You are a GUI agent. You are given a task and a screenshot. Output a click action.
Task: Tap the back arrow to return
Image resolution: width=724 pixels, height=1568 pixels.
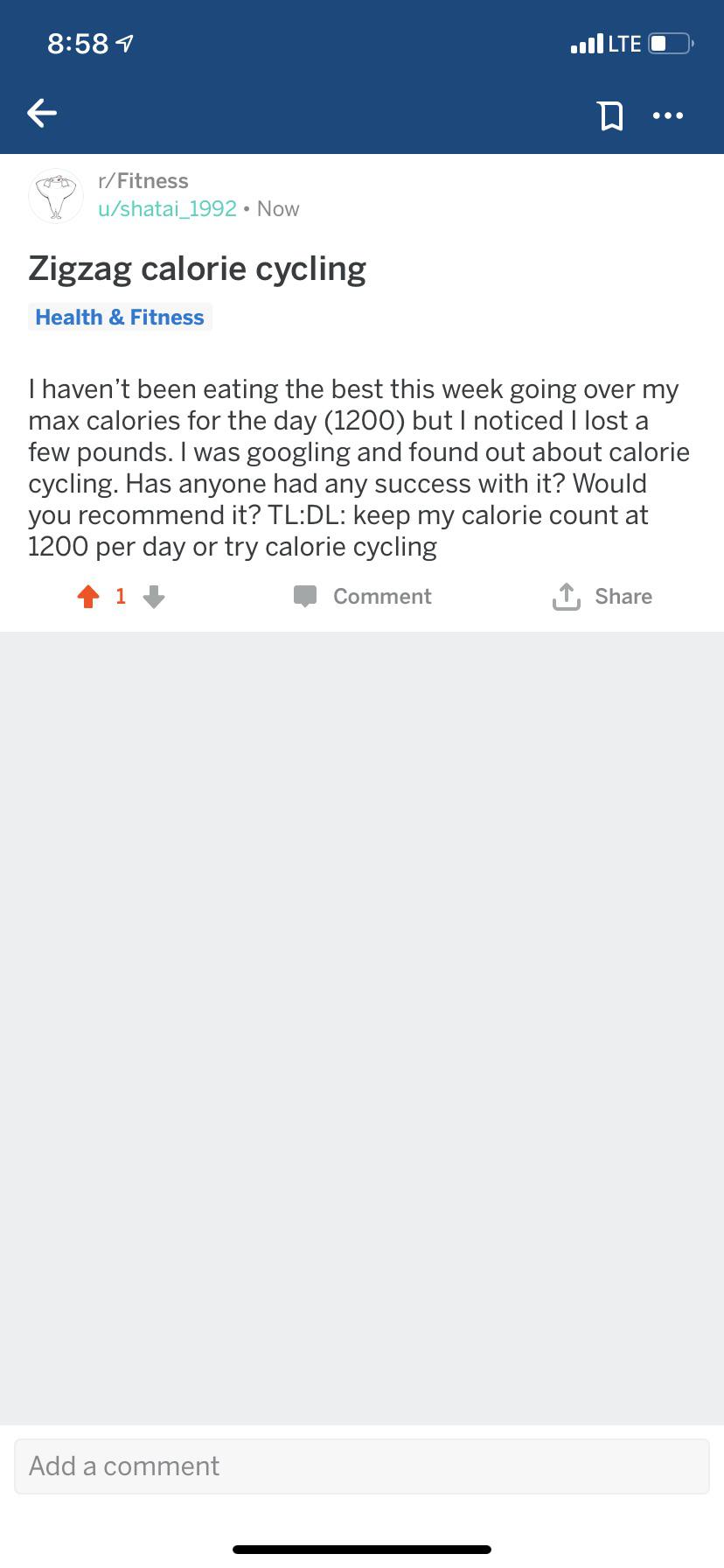point(41,113)
